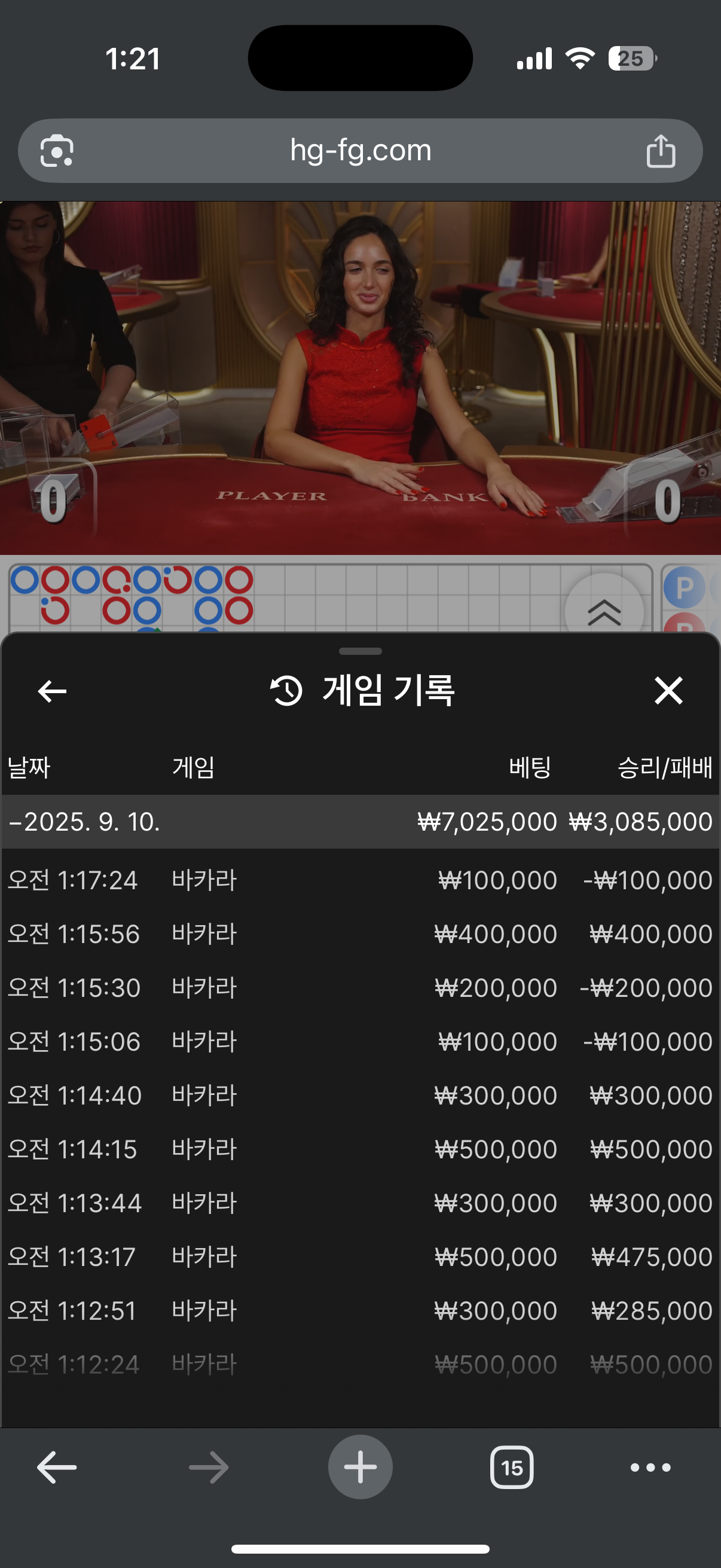This screenshot has width=721, height=1568.
Task: Expand the roadmap with the double chevron
Action: point(604,611)
